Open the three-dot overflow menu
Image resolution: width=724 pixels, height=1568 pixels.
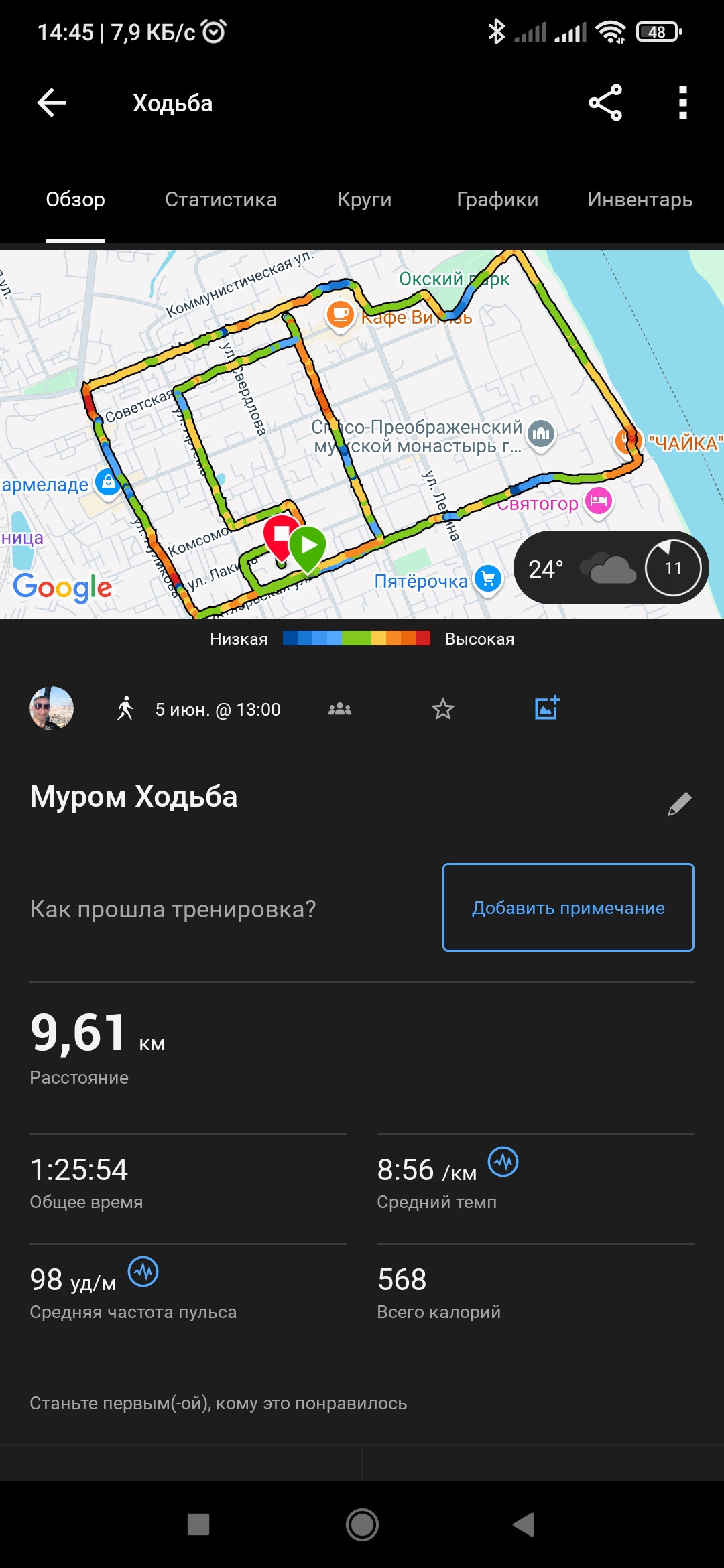pos(682,103)
